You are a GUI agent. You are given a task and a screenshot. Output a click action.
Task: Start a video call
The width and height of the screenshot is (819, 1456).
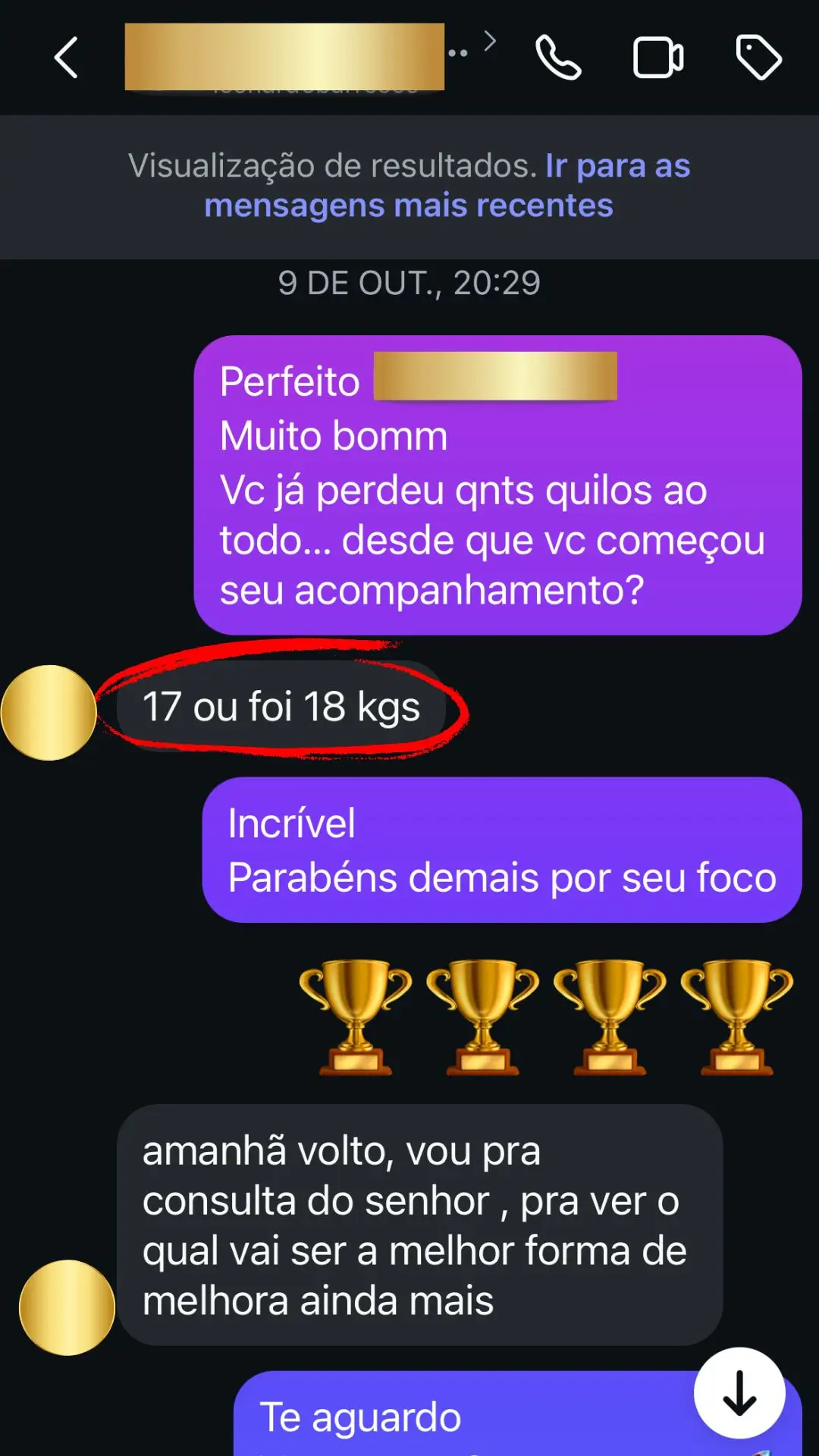tap(658, 58)
